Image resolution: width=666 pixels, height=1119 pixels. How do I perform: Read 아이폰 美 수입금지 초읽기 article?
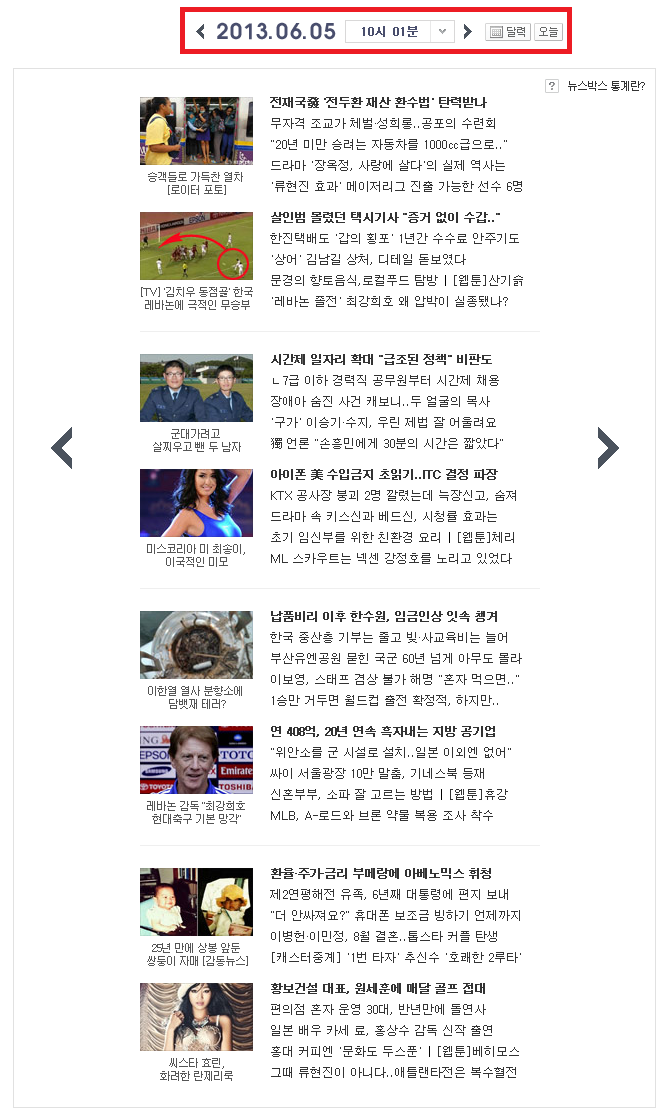[383, 474]
